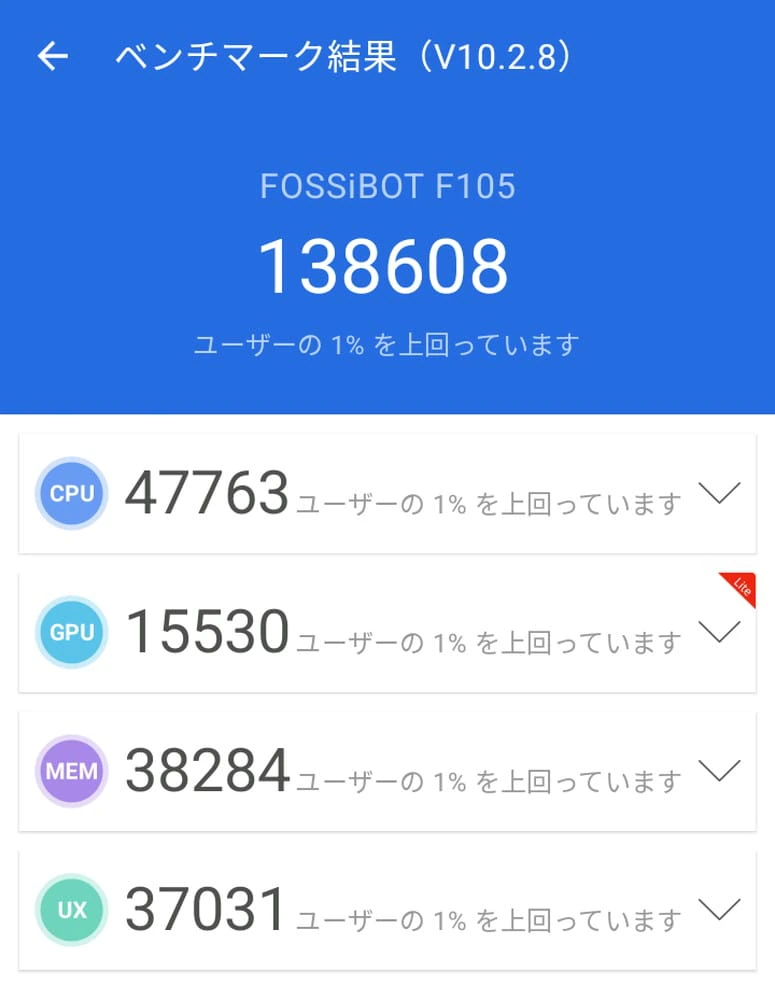Screen dimensions: 775x1000
Task: Expand the CPU score details
Action: pyautogui.click(x=719, y=493)
